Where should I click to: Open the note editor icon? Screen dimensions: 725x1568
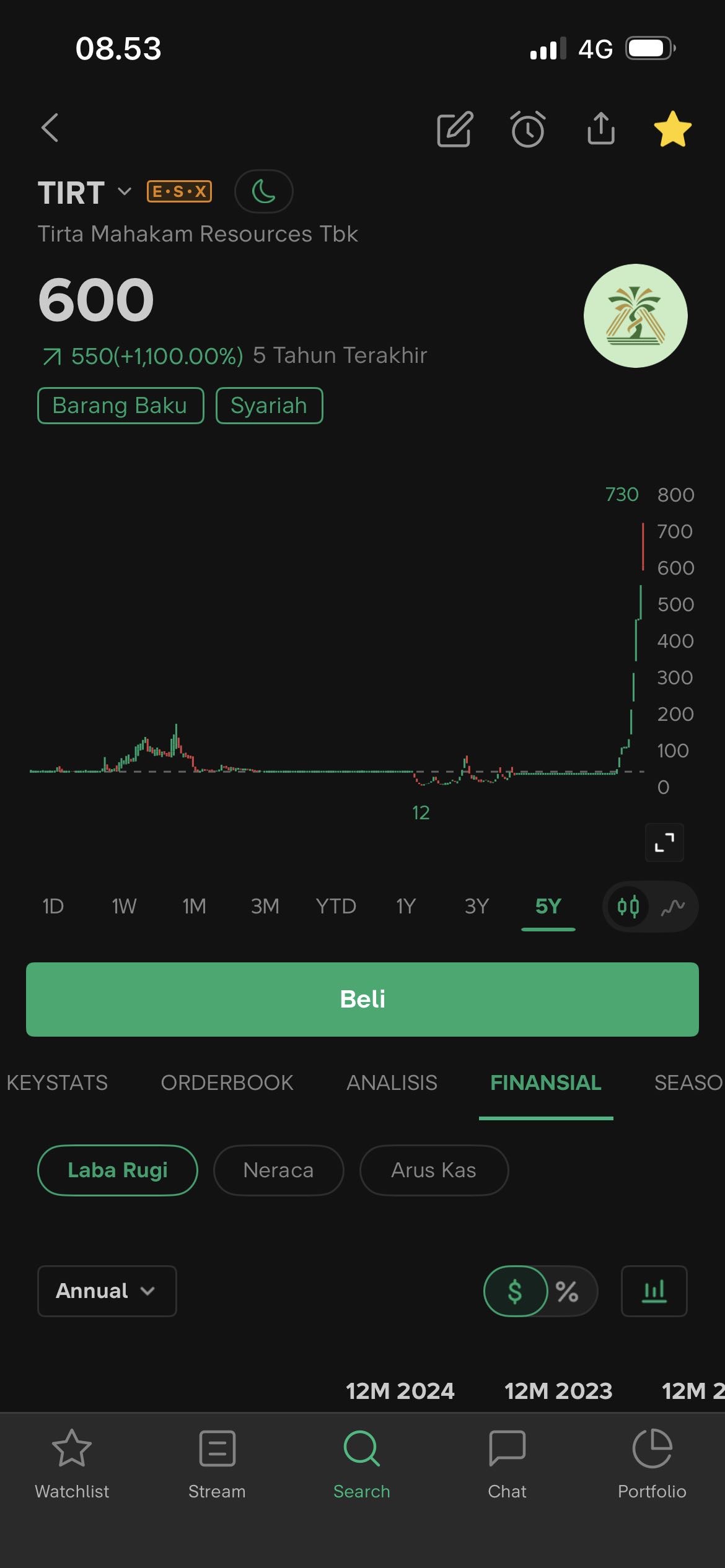(x=455, y=129)
